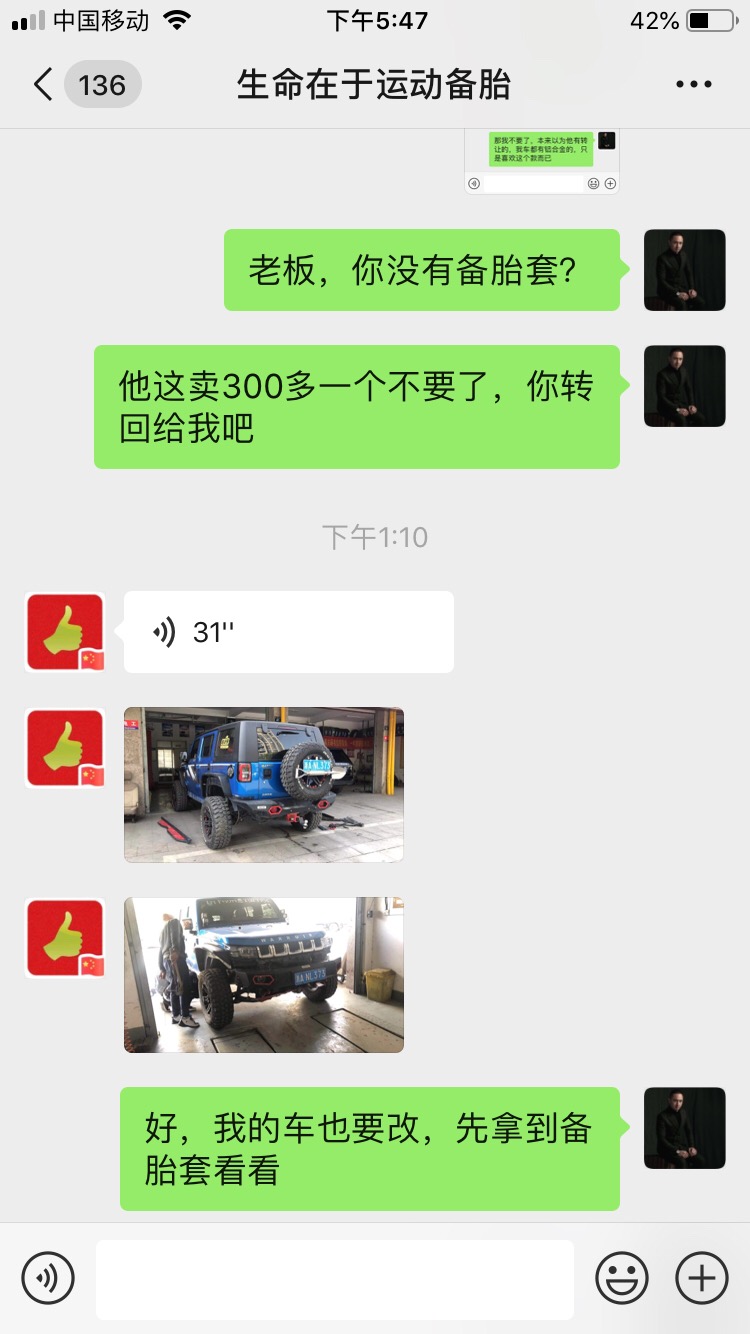Play the 31-second voice message
This screenshot has width=750, height=1334.
288,632
